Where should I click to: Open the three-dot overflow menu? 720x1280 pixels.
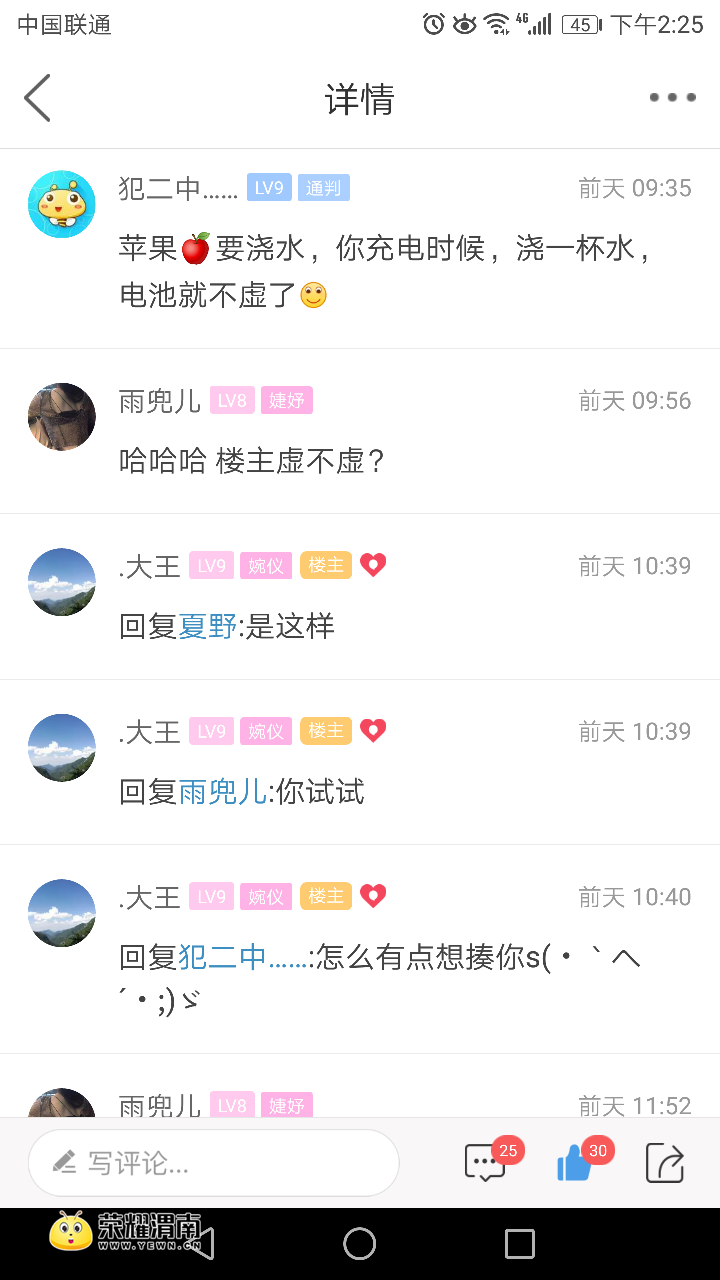[672, 98]
